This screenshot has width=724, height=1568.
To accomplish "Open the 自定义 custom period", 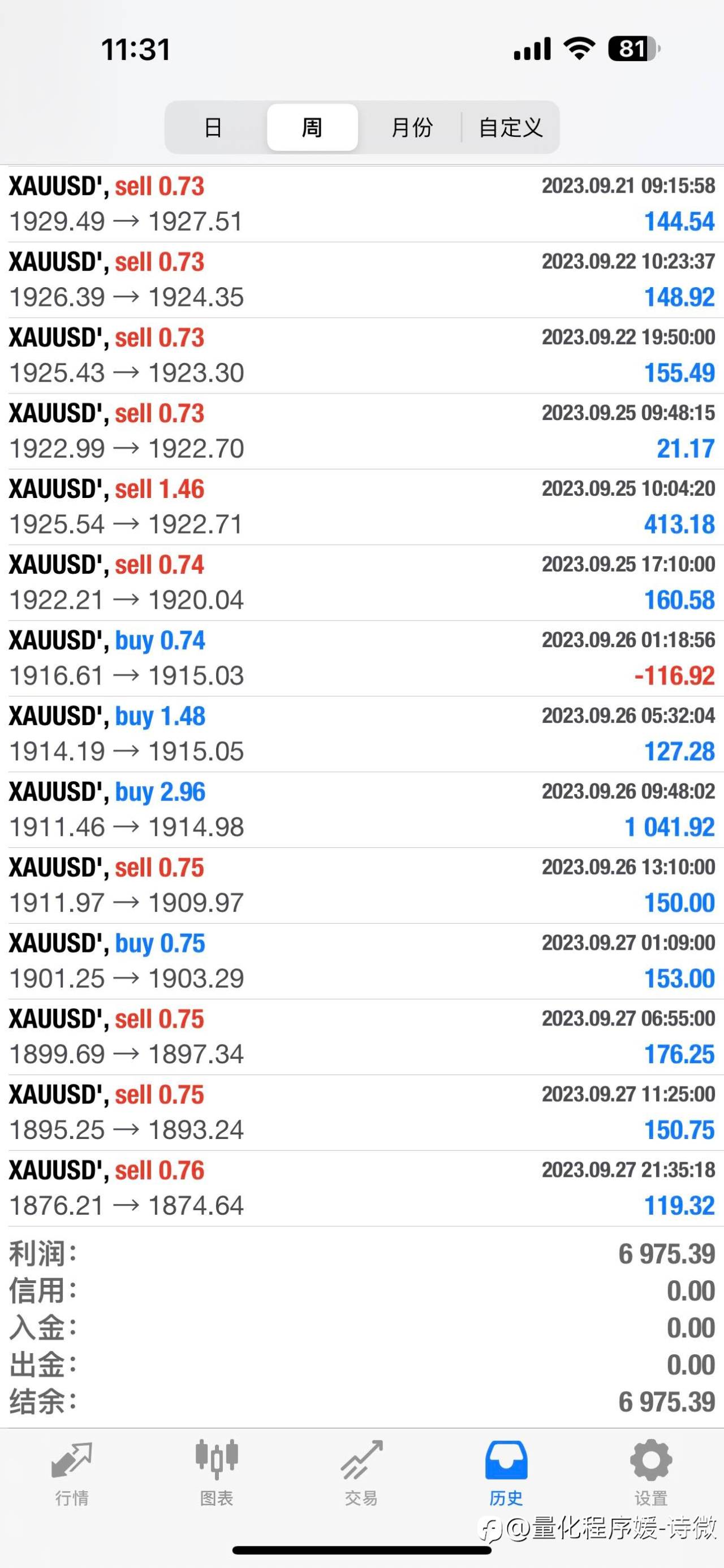I will tap(510, 127).
